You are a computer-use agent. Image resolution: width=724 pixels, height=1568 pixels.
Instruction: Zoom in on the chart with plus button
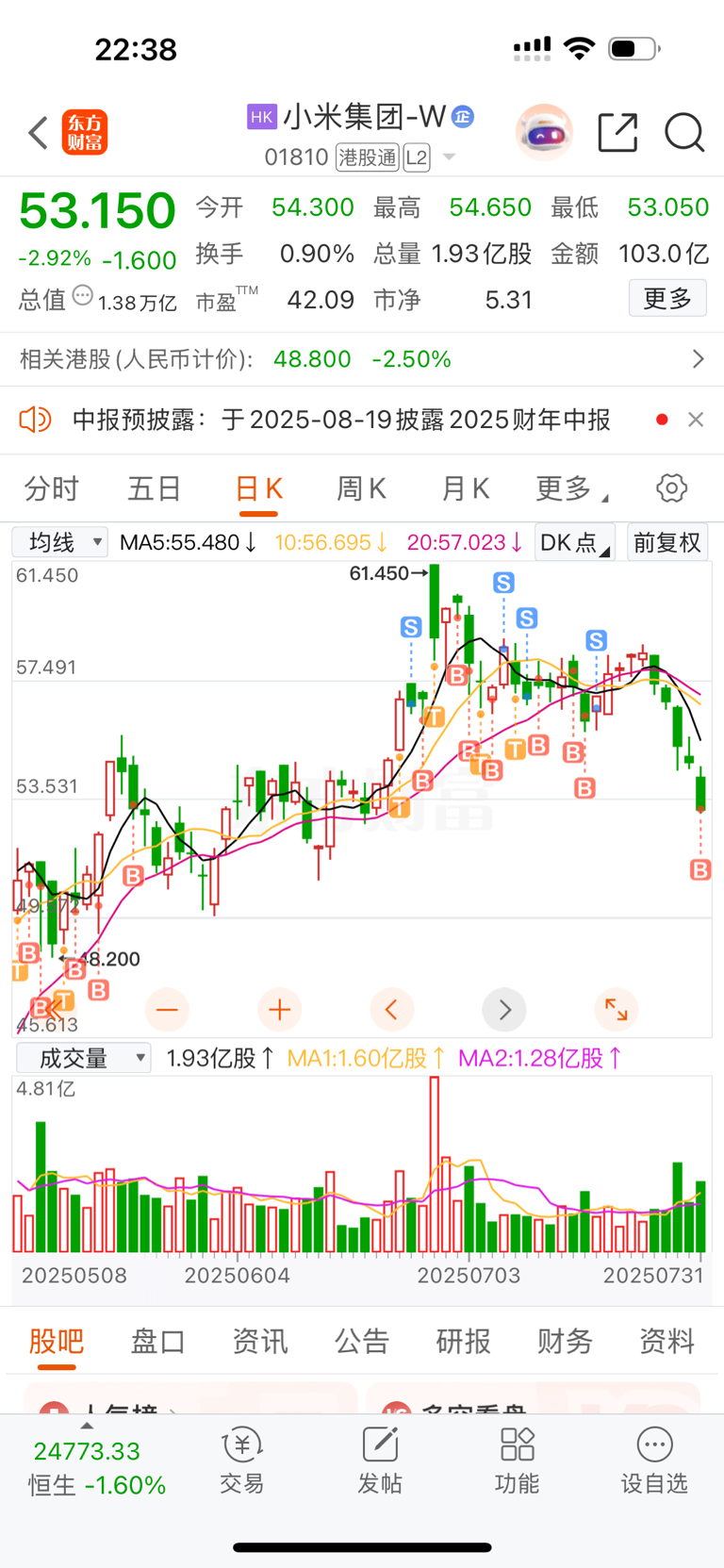tap(279, 1009)
